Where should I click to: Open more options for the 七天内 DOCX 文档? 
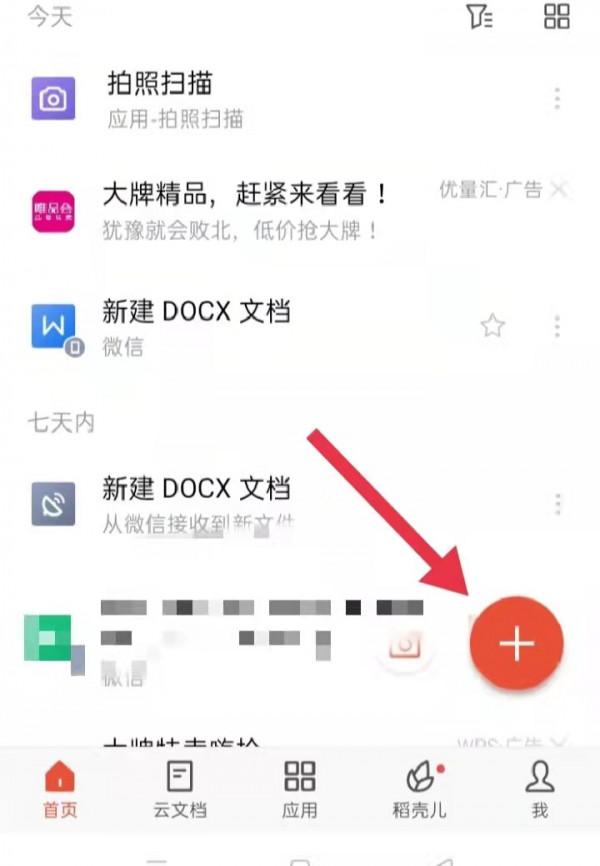click(x=557, y=503)
